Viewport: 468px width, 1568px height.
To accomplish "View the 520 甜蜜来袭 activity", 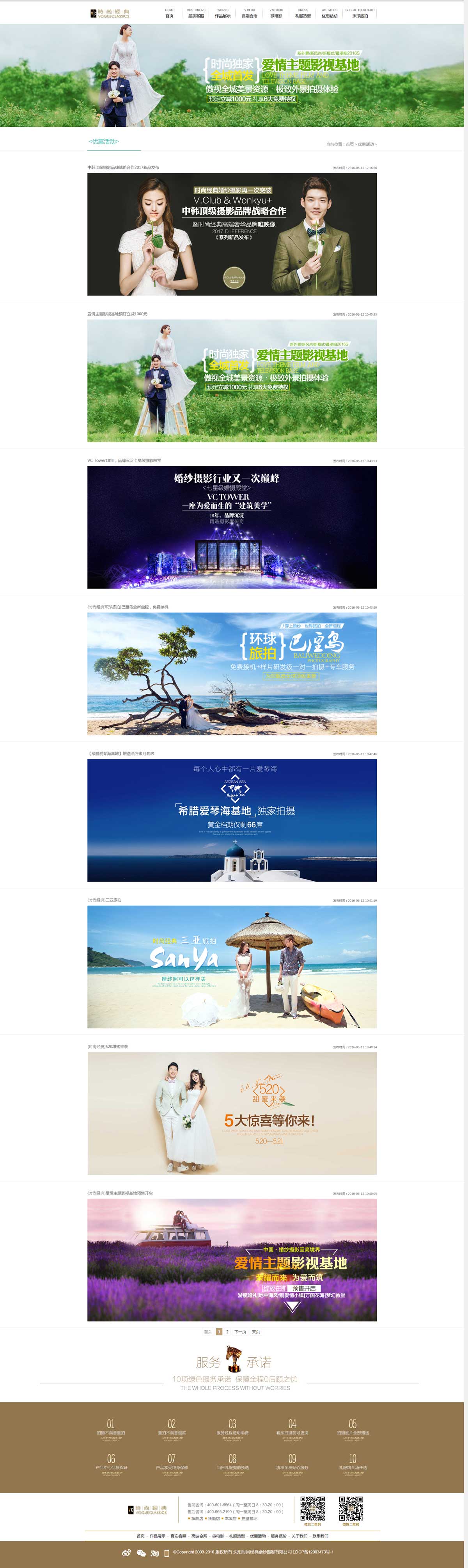I will pyautogui.click(x=232, y=1113).
